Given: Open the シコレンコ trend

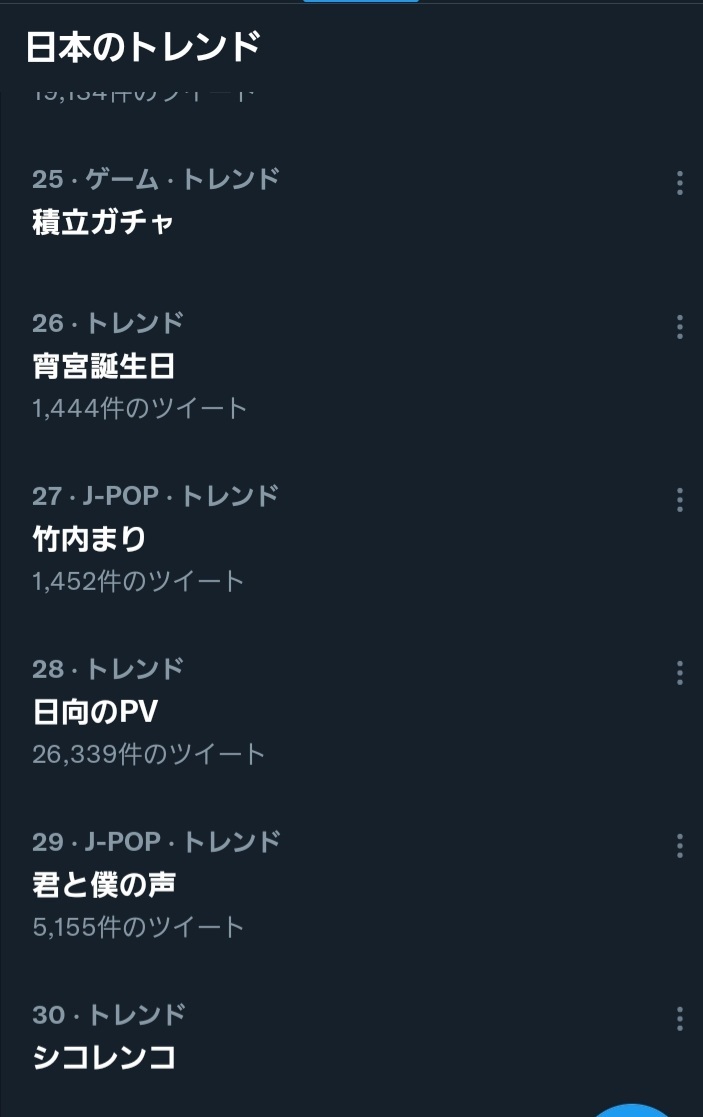Looking at the screenshot, I should coord(104,1057).
